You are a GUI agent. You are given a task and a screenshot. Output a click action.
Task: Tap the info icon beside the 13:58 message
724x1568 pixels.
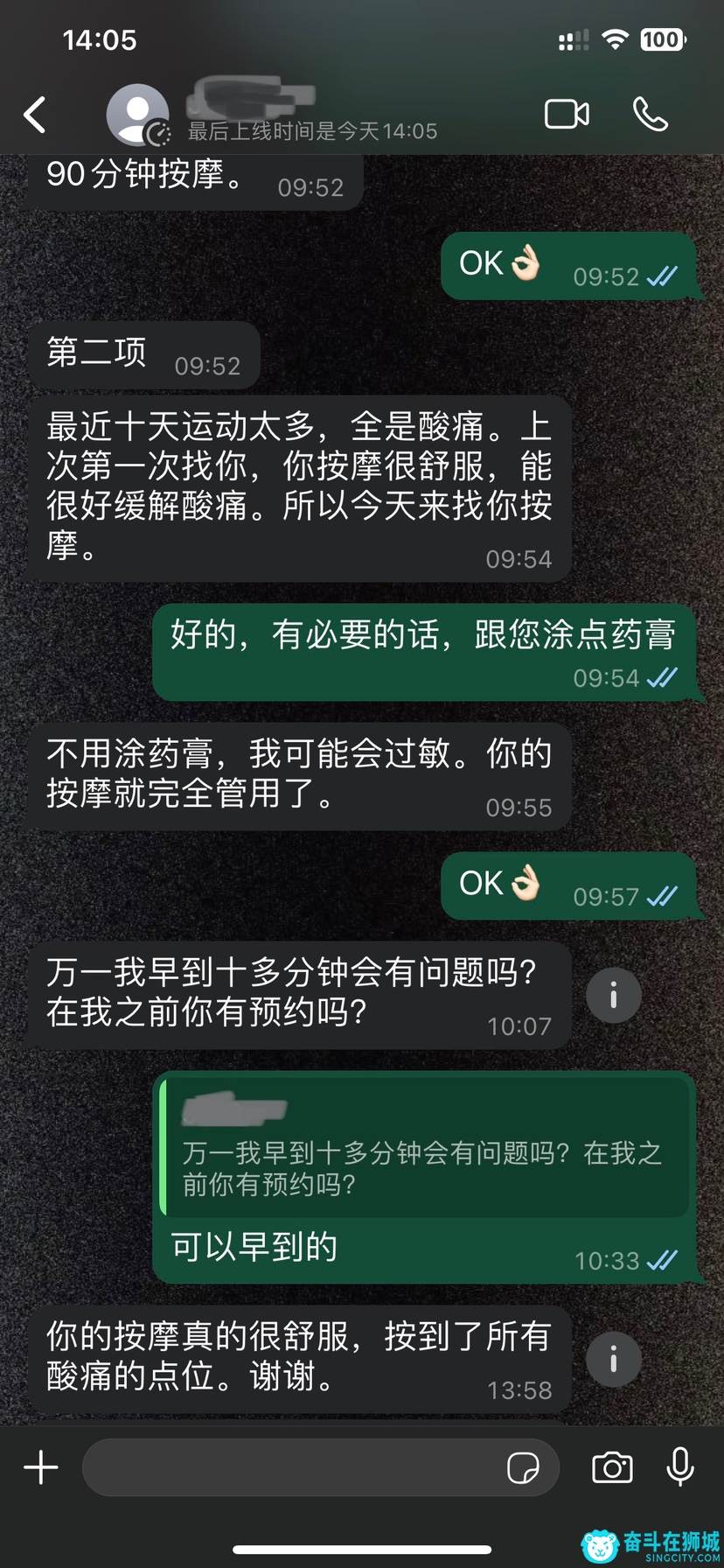coord(614,1359)
